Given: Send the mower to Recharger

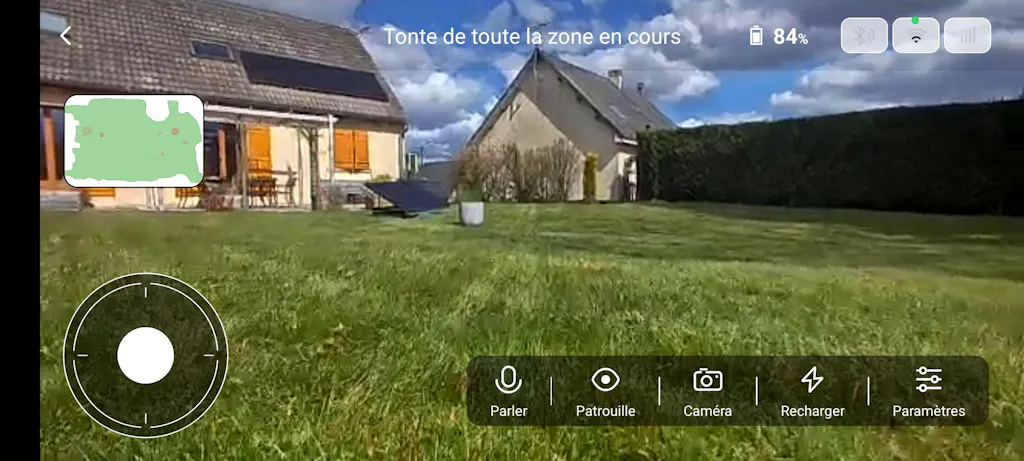Looking at the screenshot, I should (x=812, y=391).
